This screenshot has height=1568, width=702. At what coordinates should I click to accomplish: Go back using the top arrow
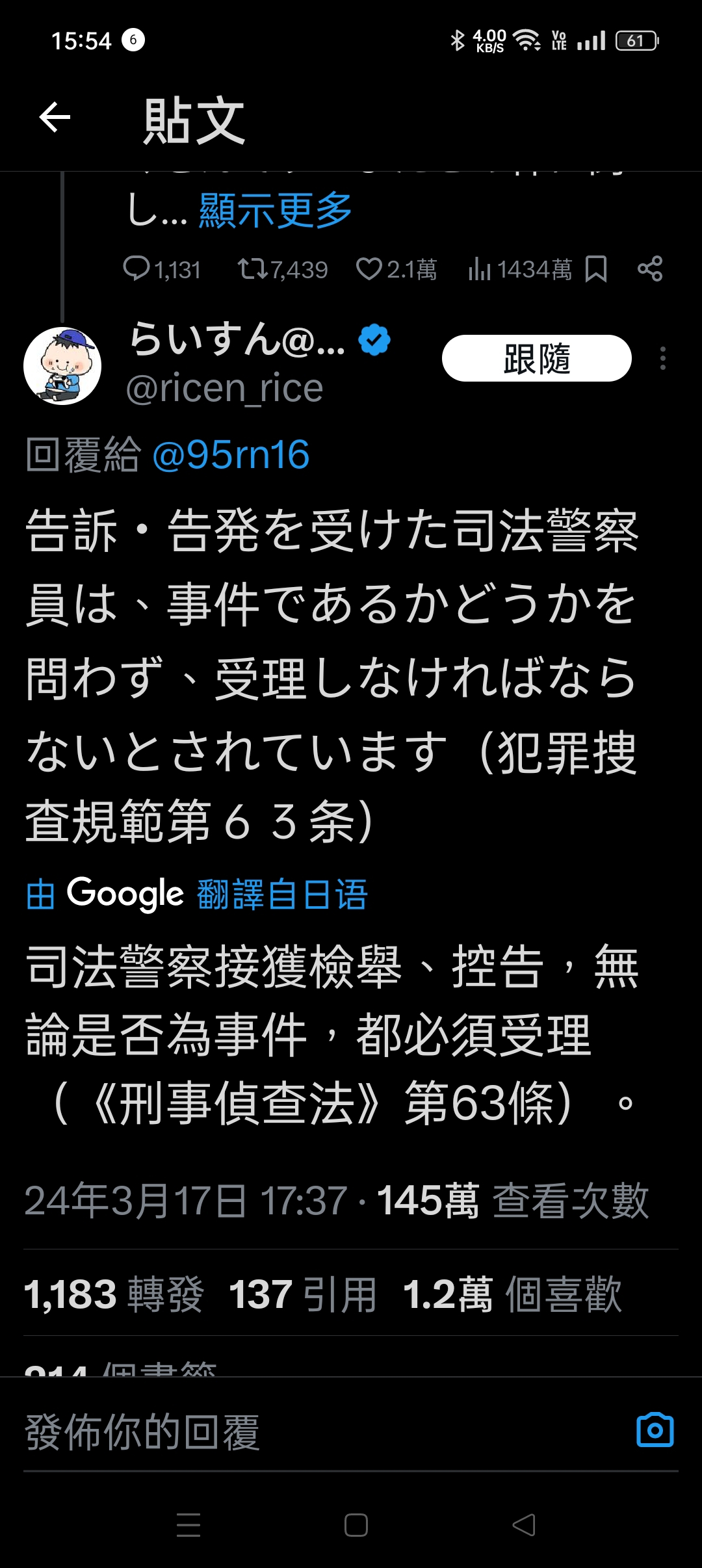55,118
